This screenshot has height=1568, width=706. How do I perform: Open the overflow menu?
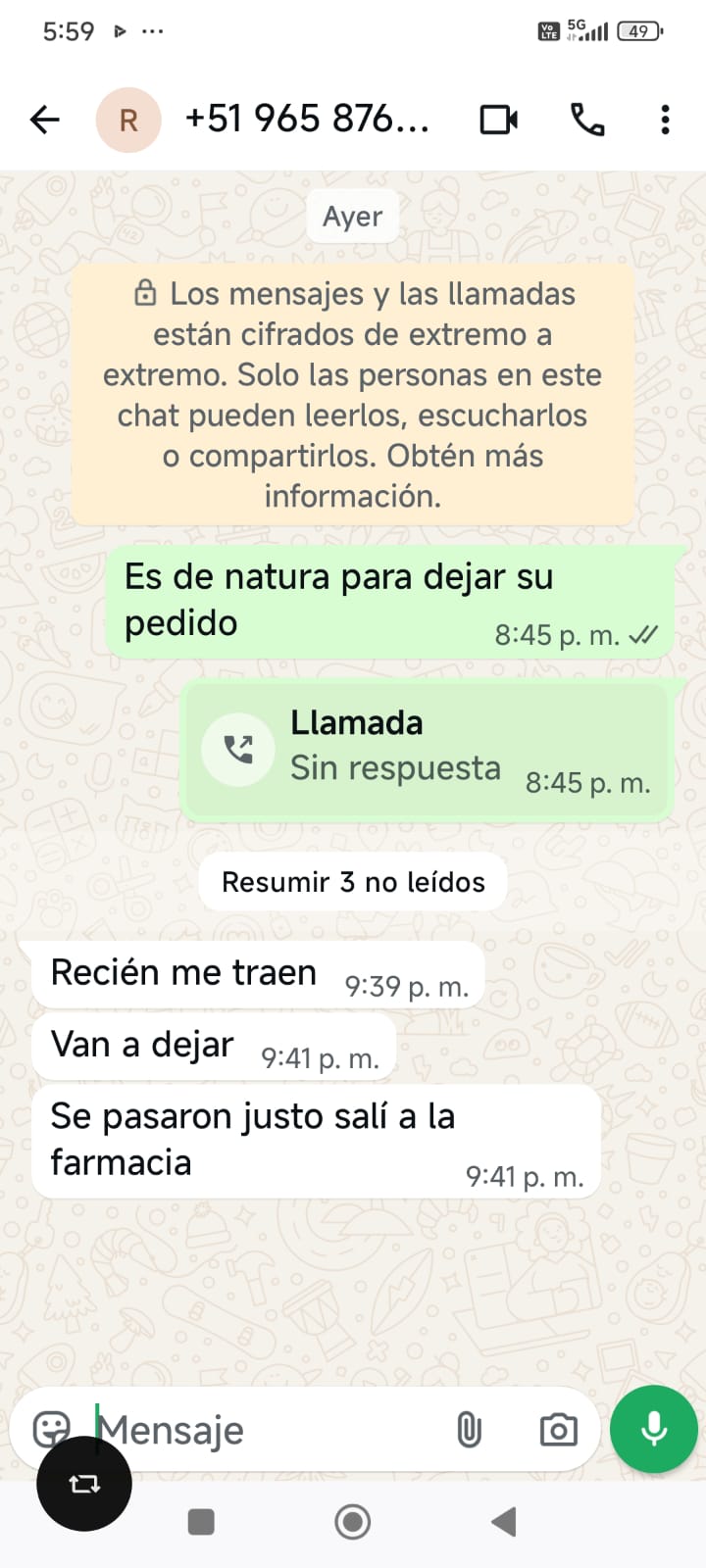(665, 120)
